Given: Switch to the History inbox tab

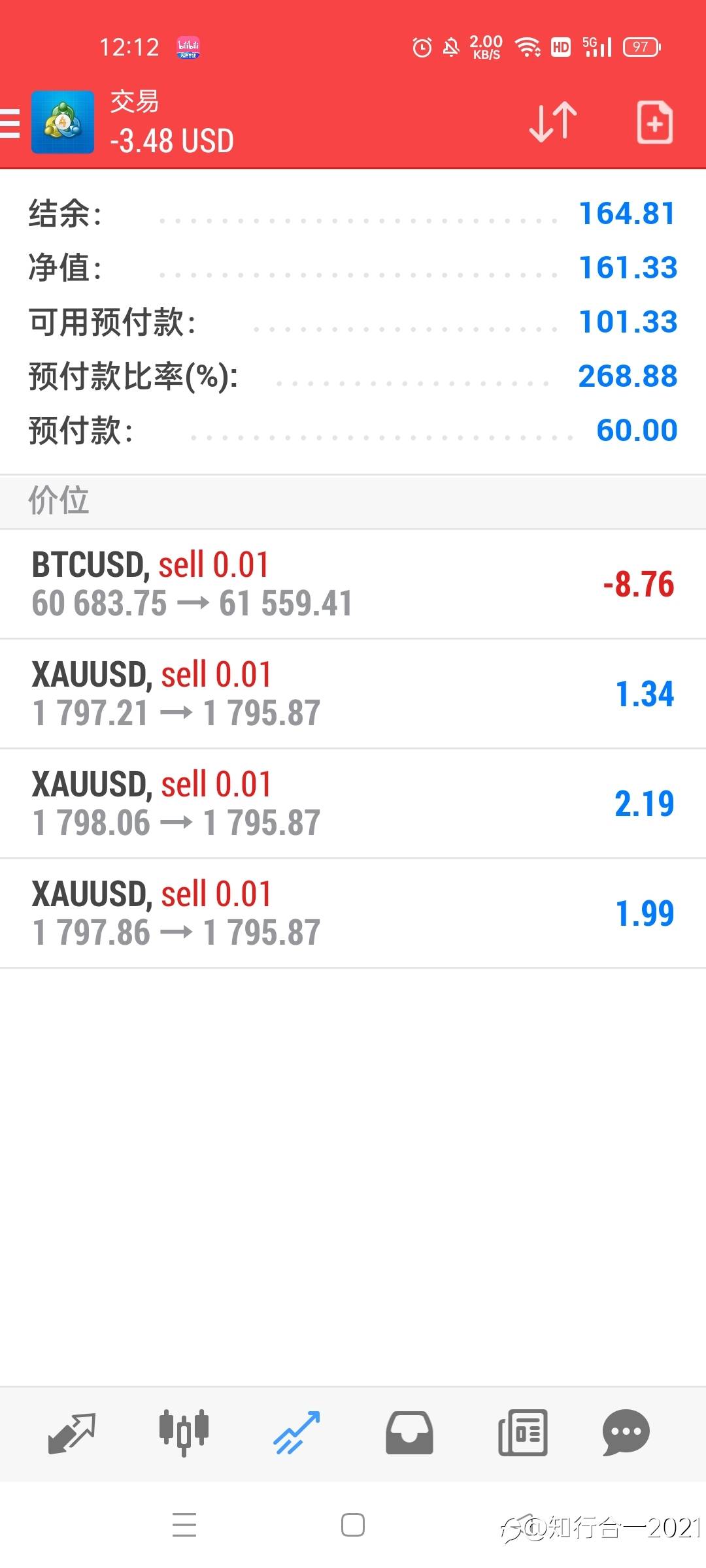Looking at the screenshot, I should click(x=409, y=1433).
